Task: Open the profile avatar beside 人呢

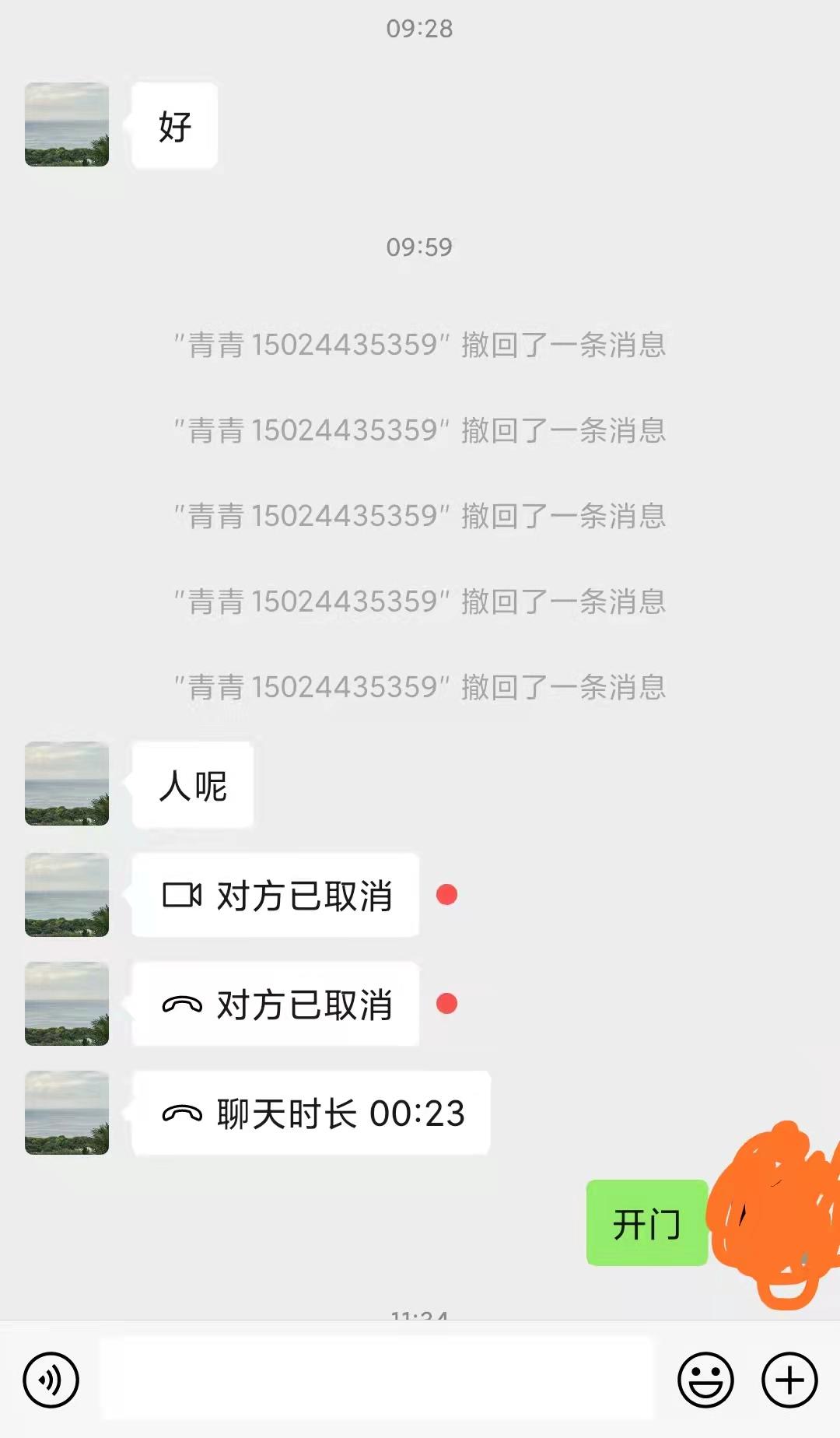Action: pyautogui.click(x=67, y=784)
